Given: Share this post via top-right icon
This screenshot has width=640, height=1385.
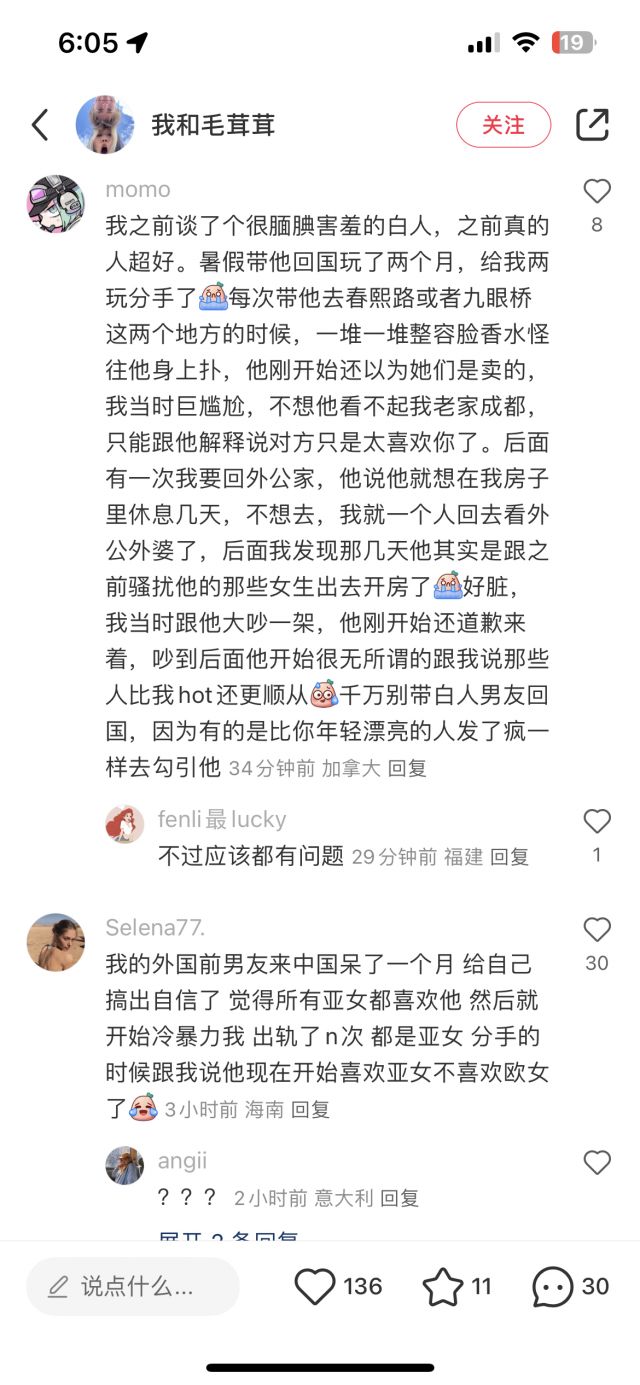Looking at the screenshot, I should [592, 125].
